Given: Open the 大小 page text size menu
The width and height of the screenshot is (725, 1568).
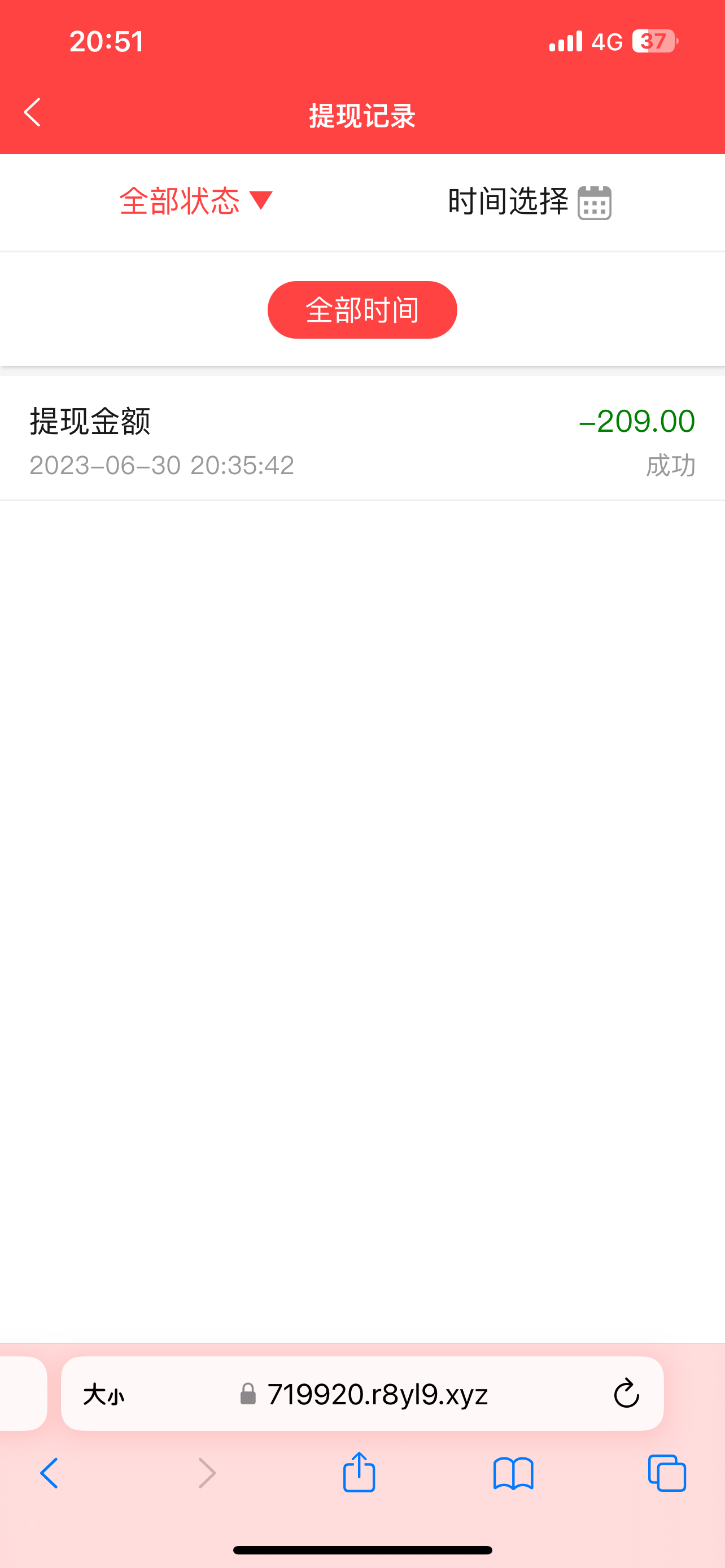Looking at the screenshot, I should click(x=104, y=1394).
